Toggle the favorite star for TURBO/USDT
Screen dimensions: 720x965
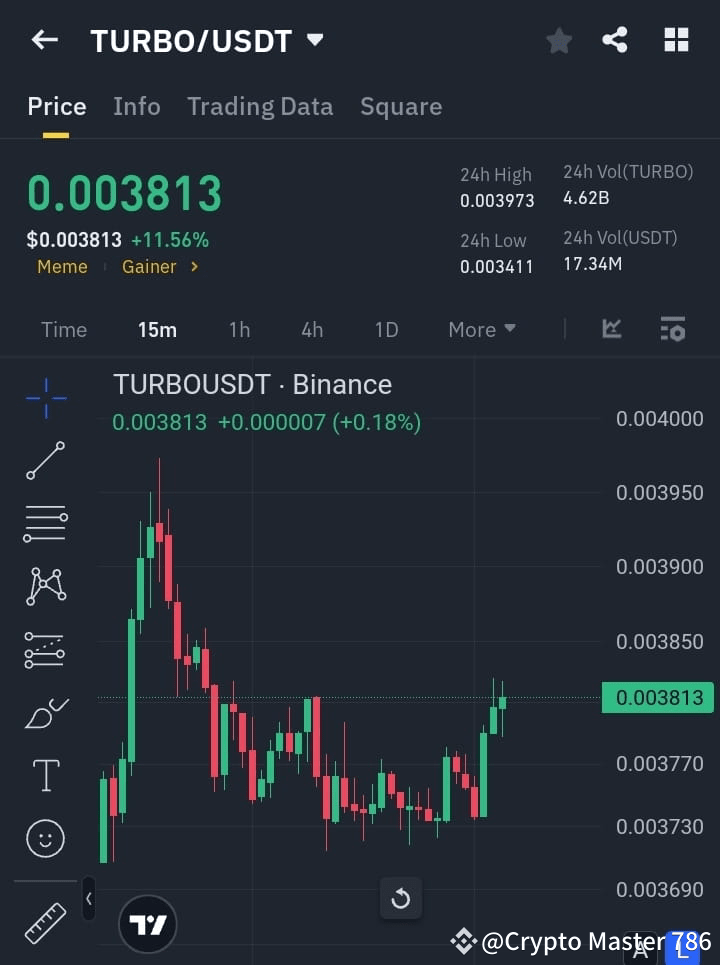pos(558,40)
